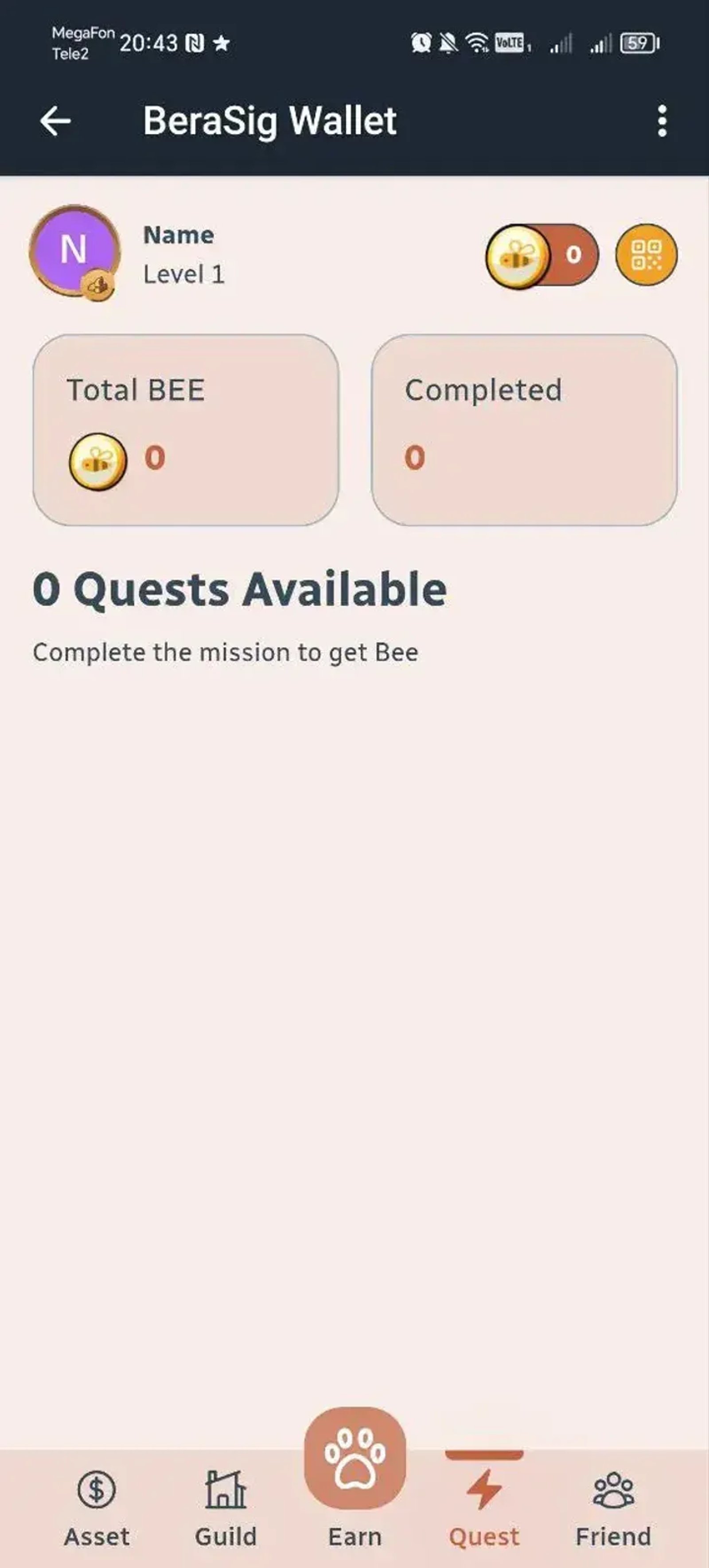Switch to the Friend tab
Viewport: 709px width, 1568px height.
[x=613, y=1509]
